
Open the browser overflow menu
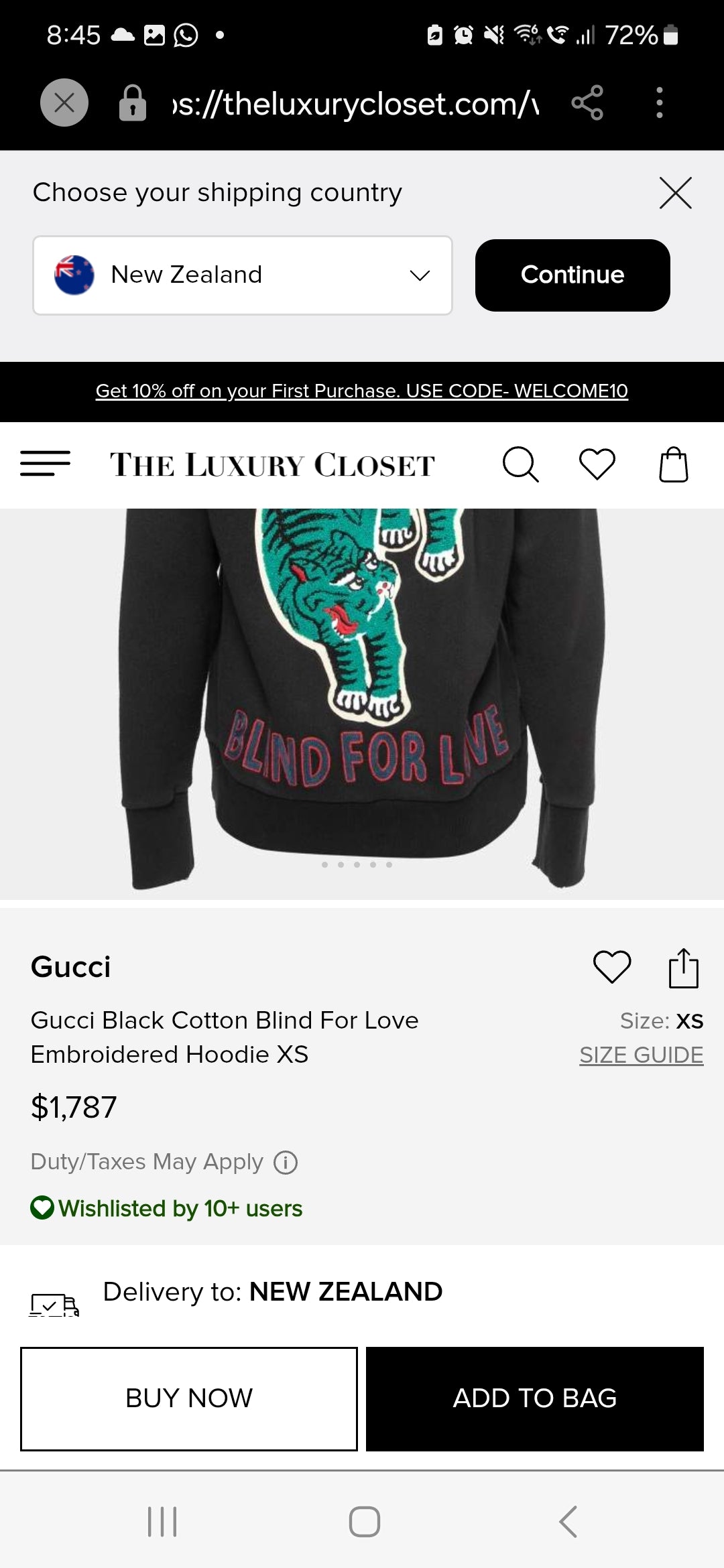click(x=660, y=103)
